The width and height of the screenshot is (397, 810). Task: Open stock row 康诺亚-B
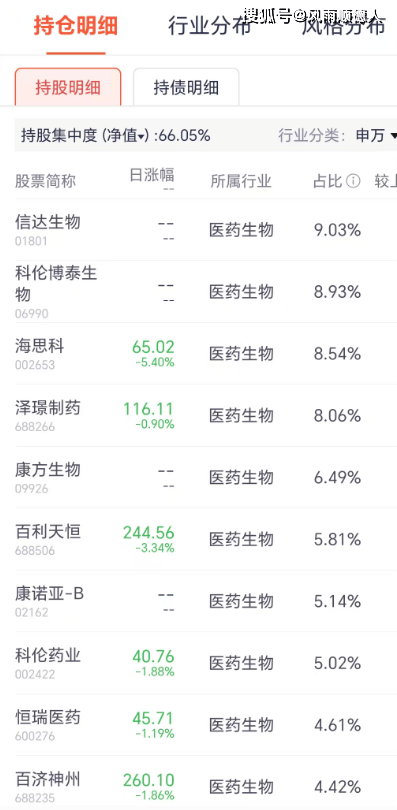pos(198,601)
